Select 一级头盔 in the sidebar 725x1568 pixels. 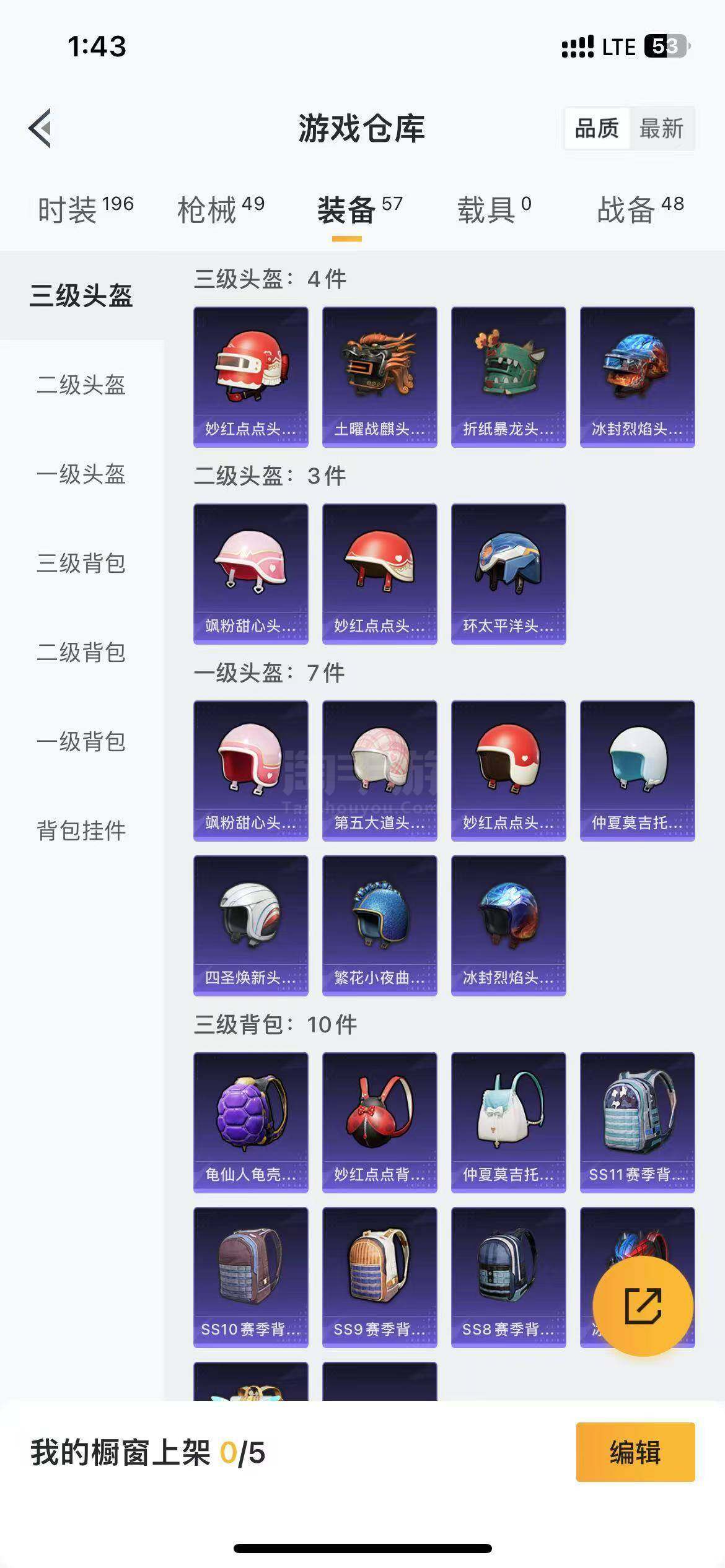pyautogui.click(x=81, y=474)
